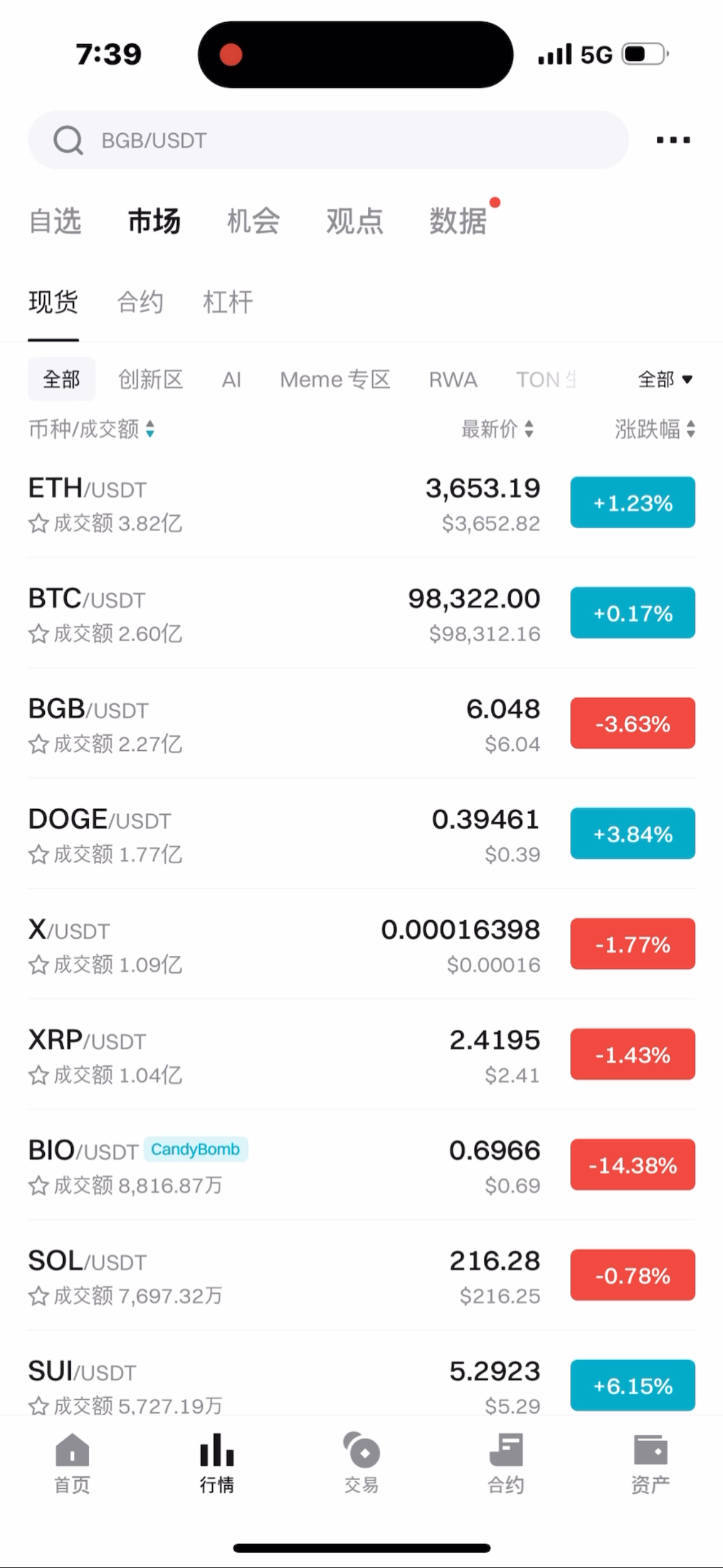Sort the list by 最新价
Viewport: 723px width, 1568px height.
click(x=497, y=429)
